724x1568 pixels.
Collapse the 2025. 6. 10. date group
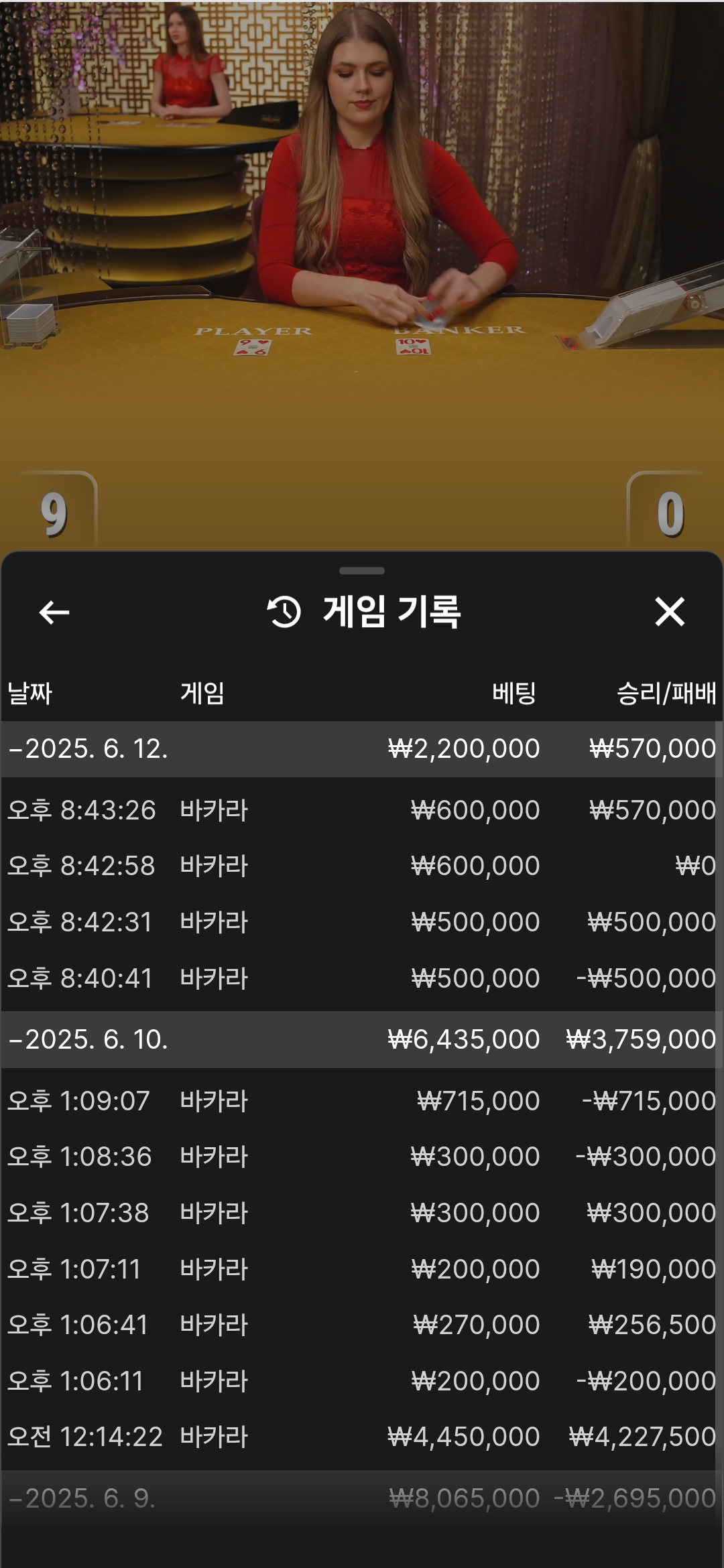[362, 1039]
